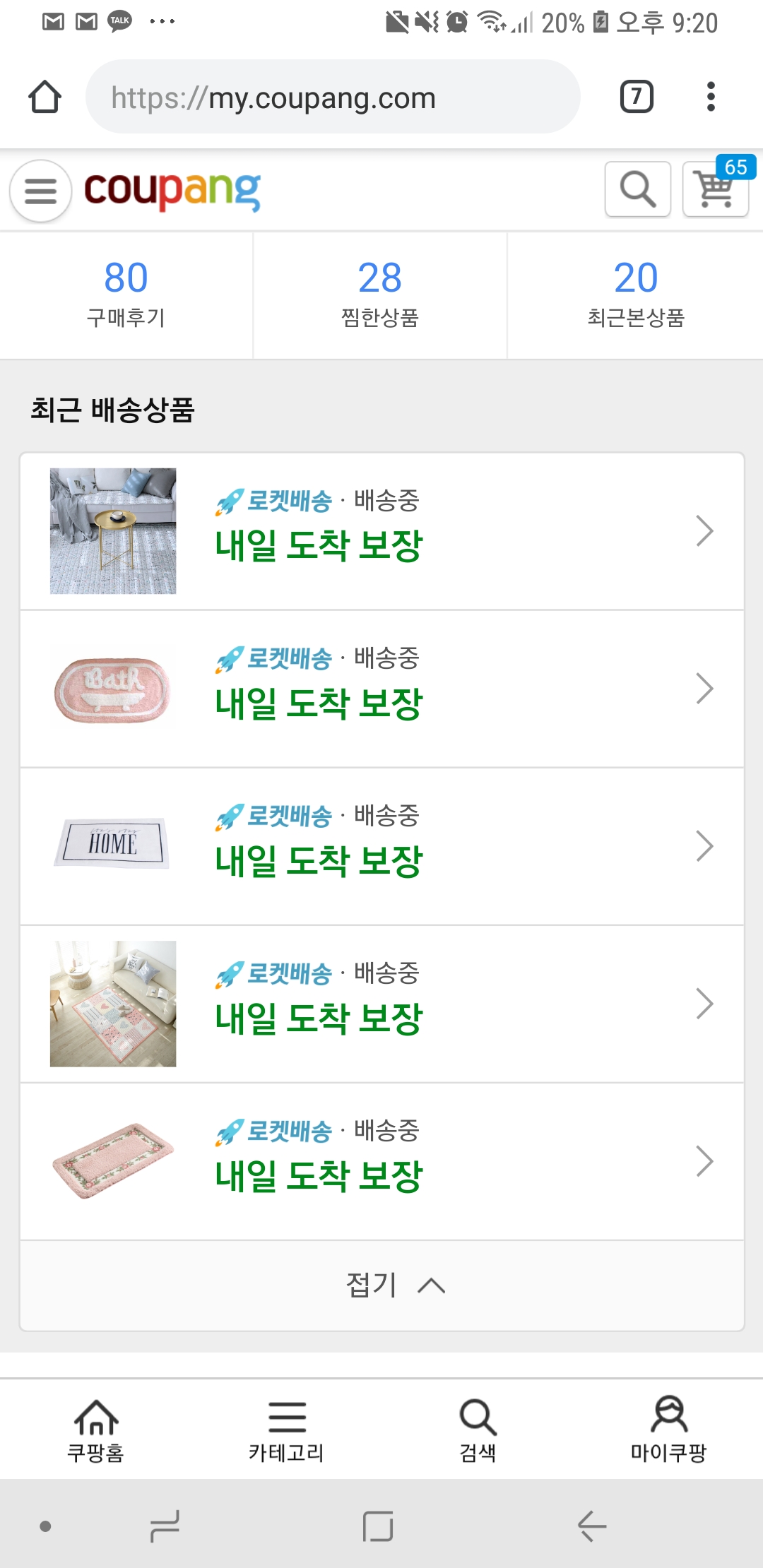Open the browser tab switcher showing 7
The width and height of the screenshot is (763, 1568).
point(637,97)
